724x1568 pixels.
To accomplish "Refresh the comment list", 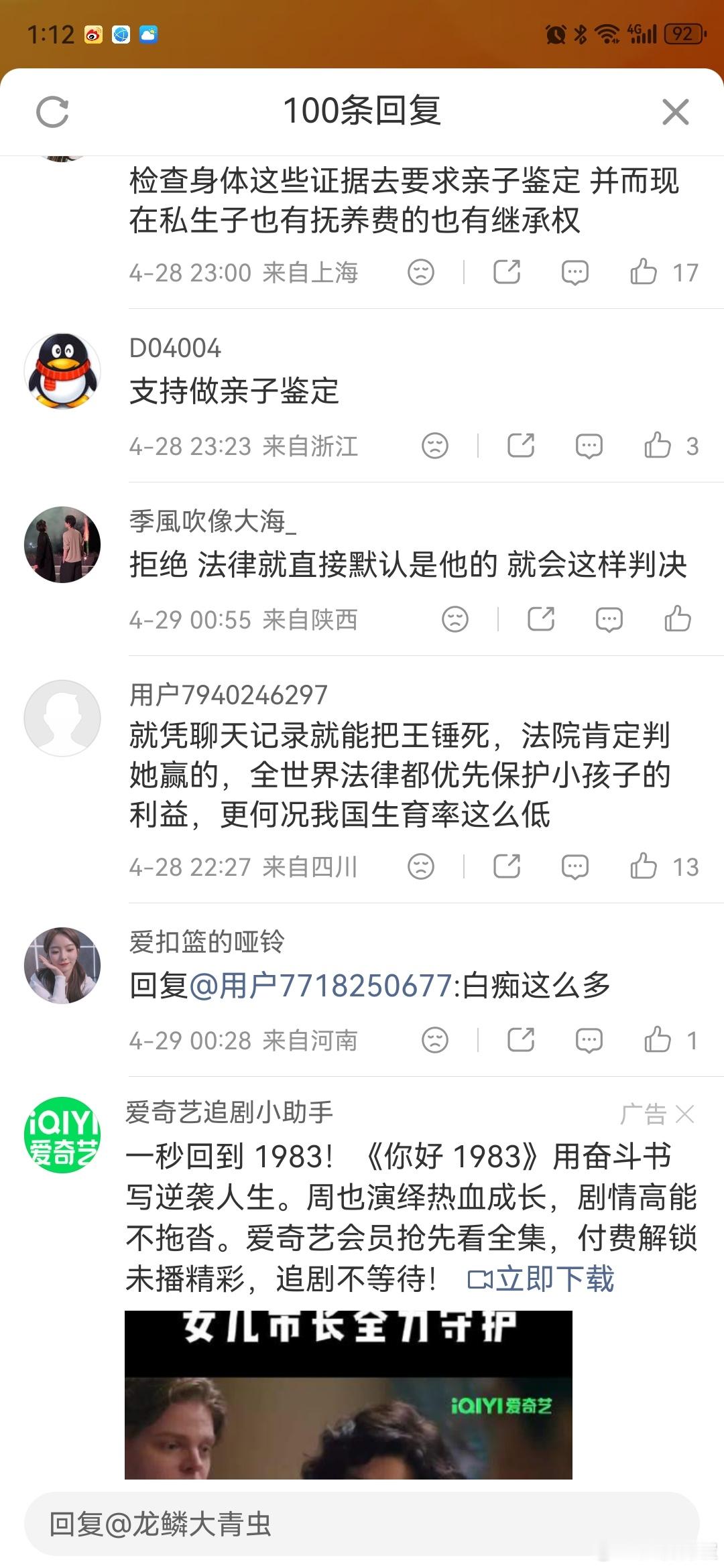I will (54, 112).
